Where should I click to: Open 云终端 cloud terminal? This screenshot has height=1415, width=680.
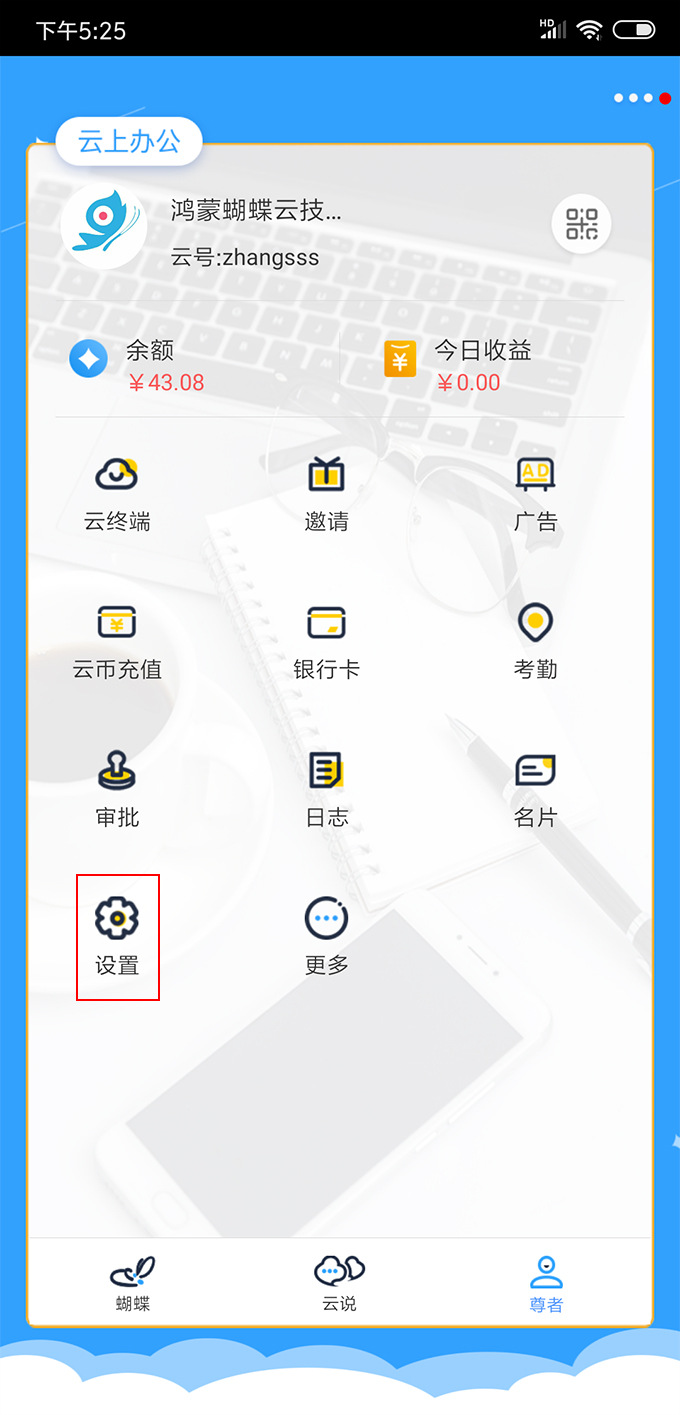[118, 494]
